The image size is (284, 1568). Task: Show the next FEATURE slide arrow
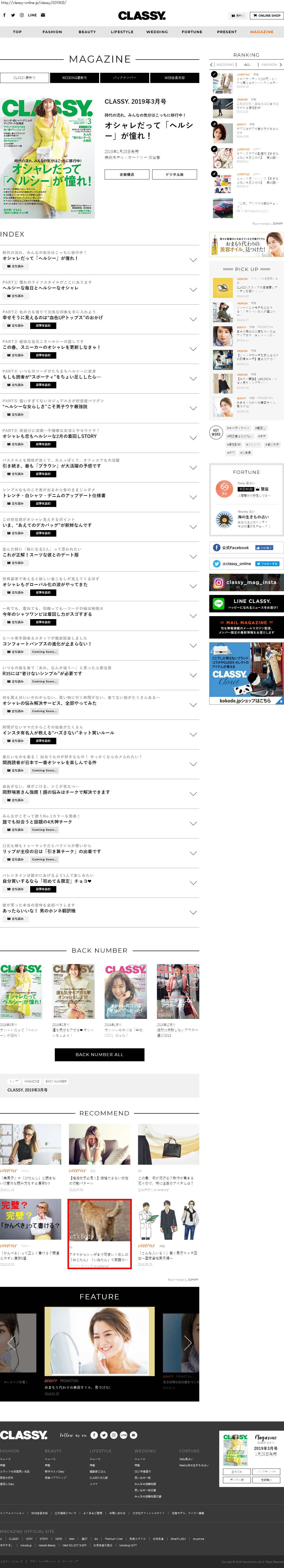click(x=188, y=1342)
